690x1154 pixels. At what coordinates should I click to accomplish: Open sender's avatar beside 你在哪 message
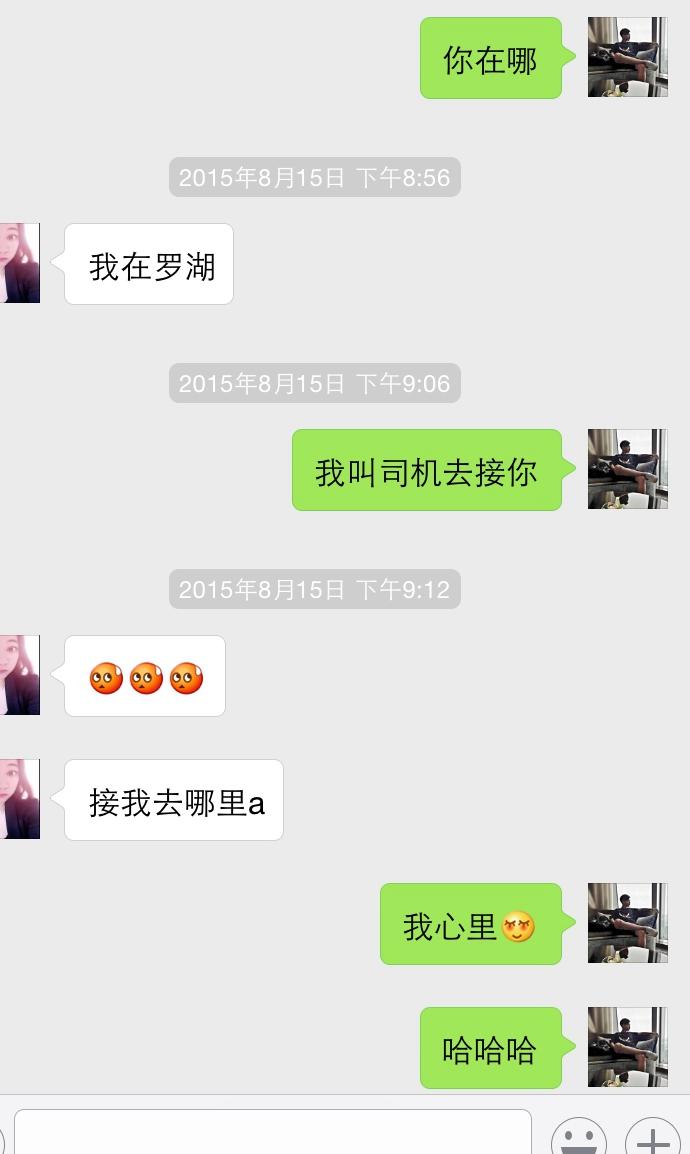coord(627,57)
